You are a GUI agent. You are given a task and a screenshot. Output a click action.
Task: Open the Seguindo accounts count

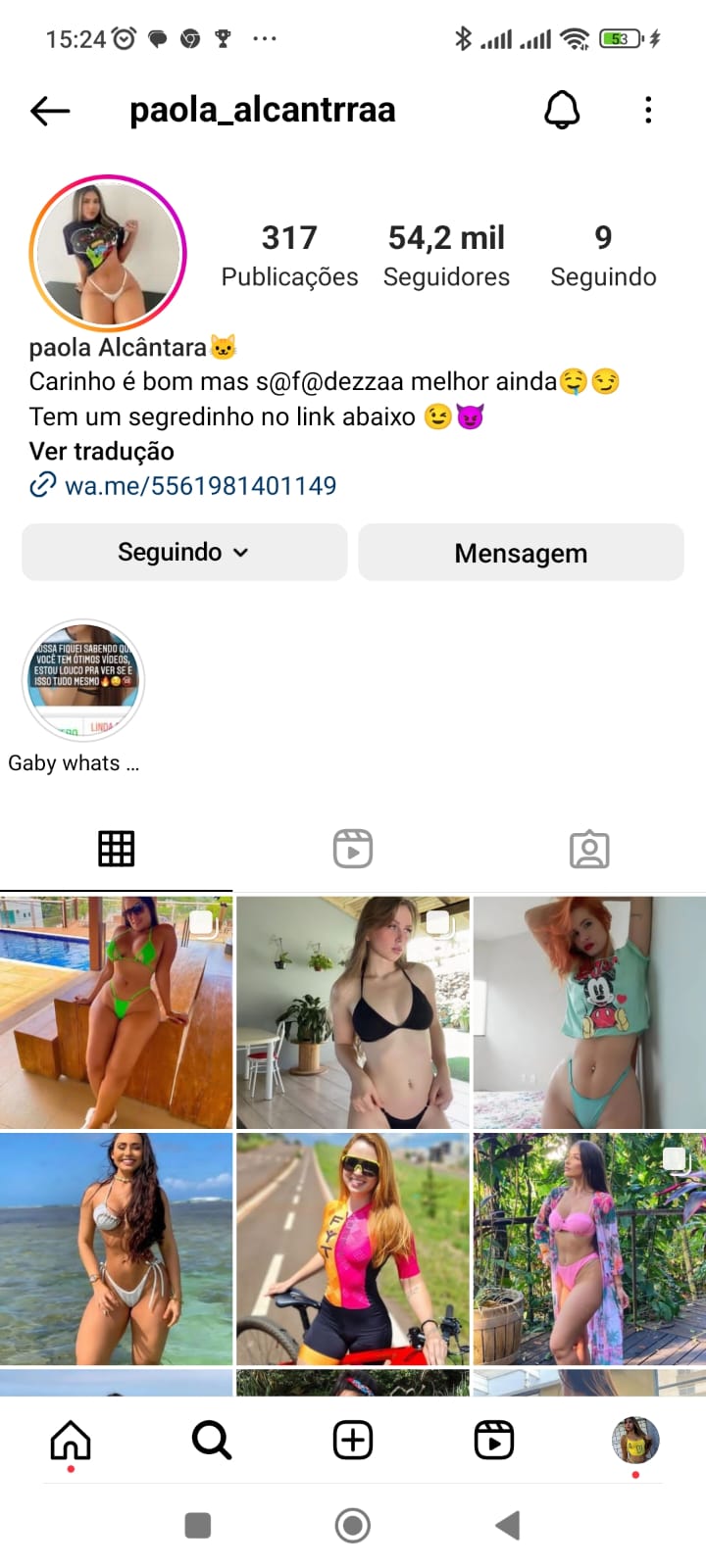[x=603, y=256]
